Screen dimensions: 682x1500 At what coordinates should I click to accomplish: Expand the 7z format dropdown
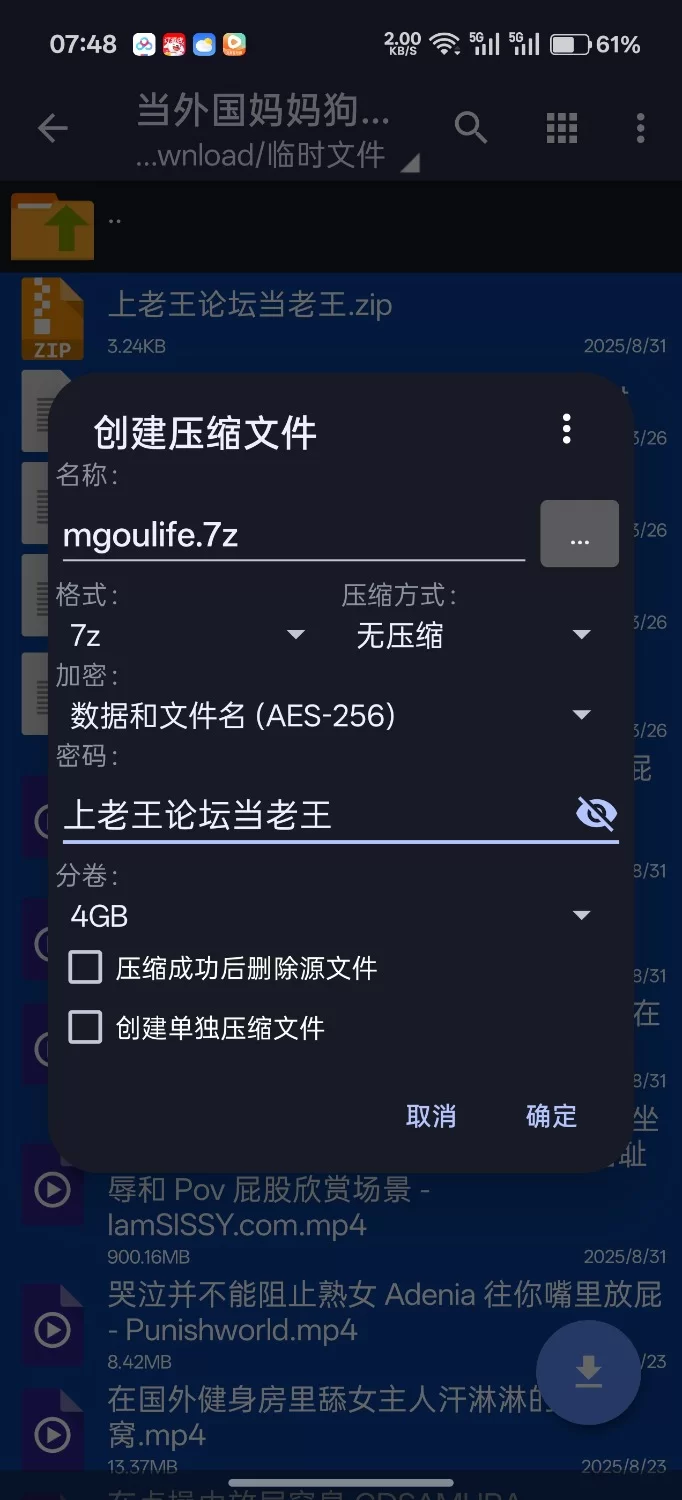[x=186, y=635]
